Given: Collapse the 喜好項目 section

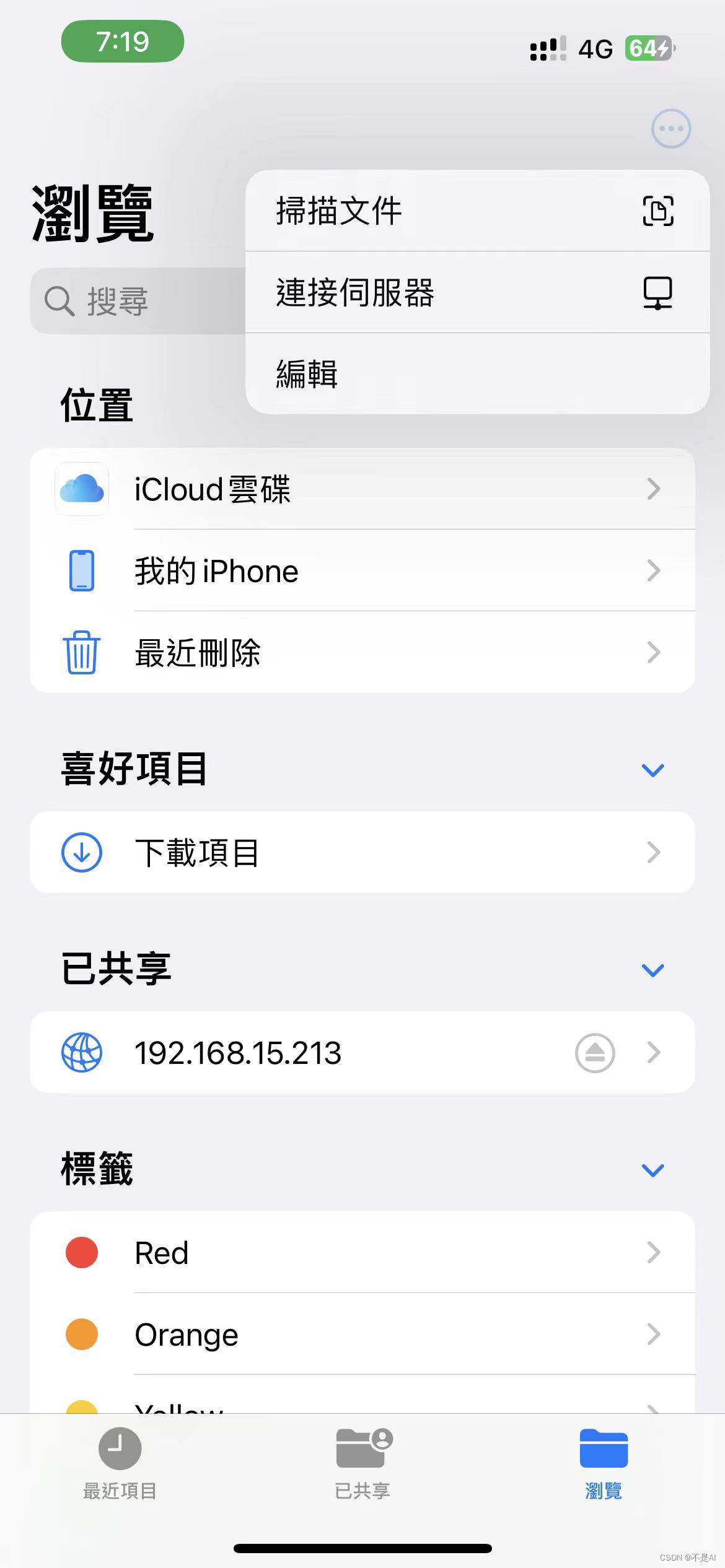Looking at the screenshot, I should click(x=652, y=769).
